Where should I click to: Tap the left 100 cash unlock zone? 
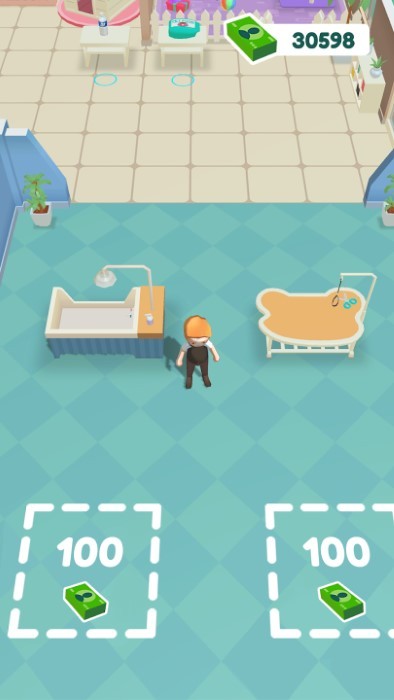(x=84, y=571)
